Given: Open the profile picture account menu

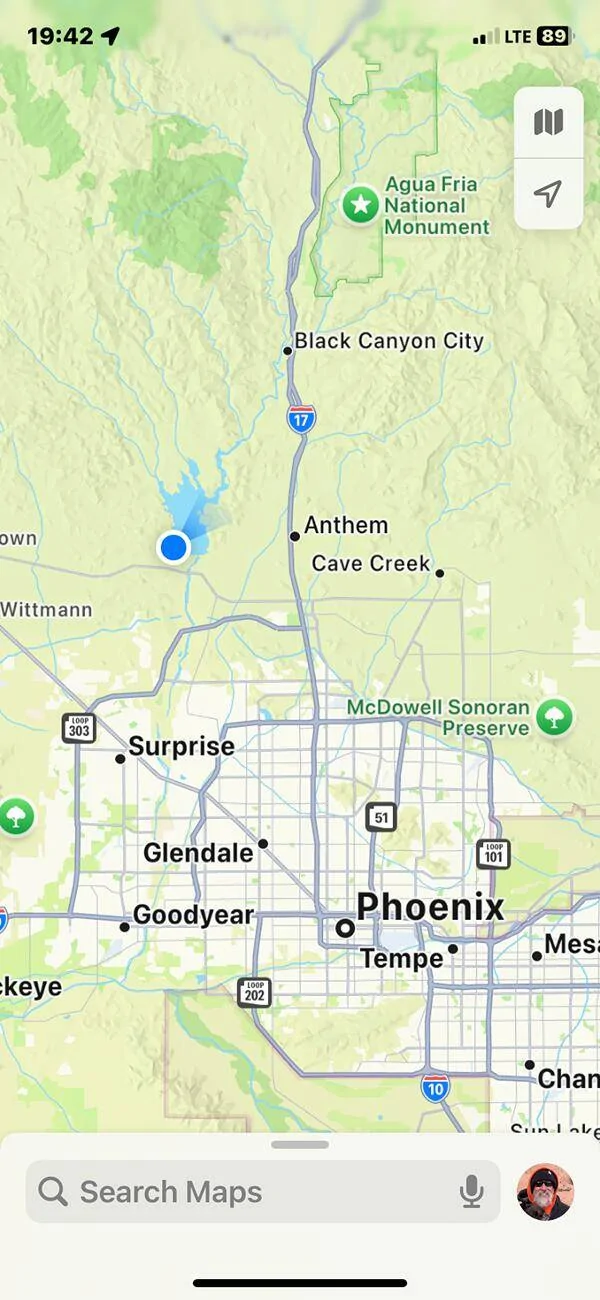Looking at the screenshot, I should point(545,1191).
